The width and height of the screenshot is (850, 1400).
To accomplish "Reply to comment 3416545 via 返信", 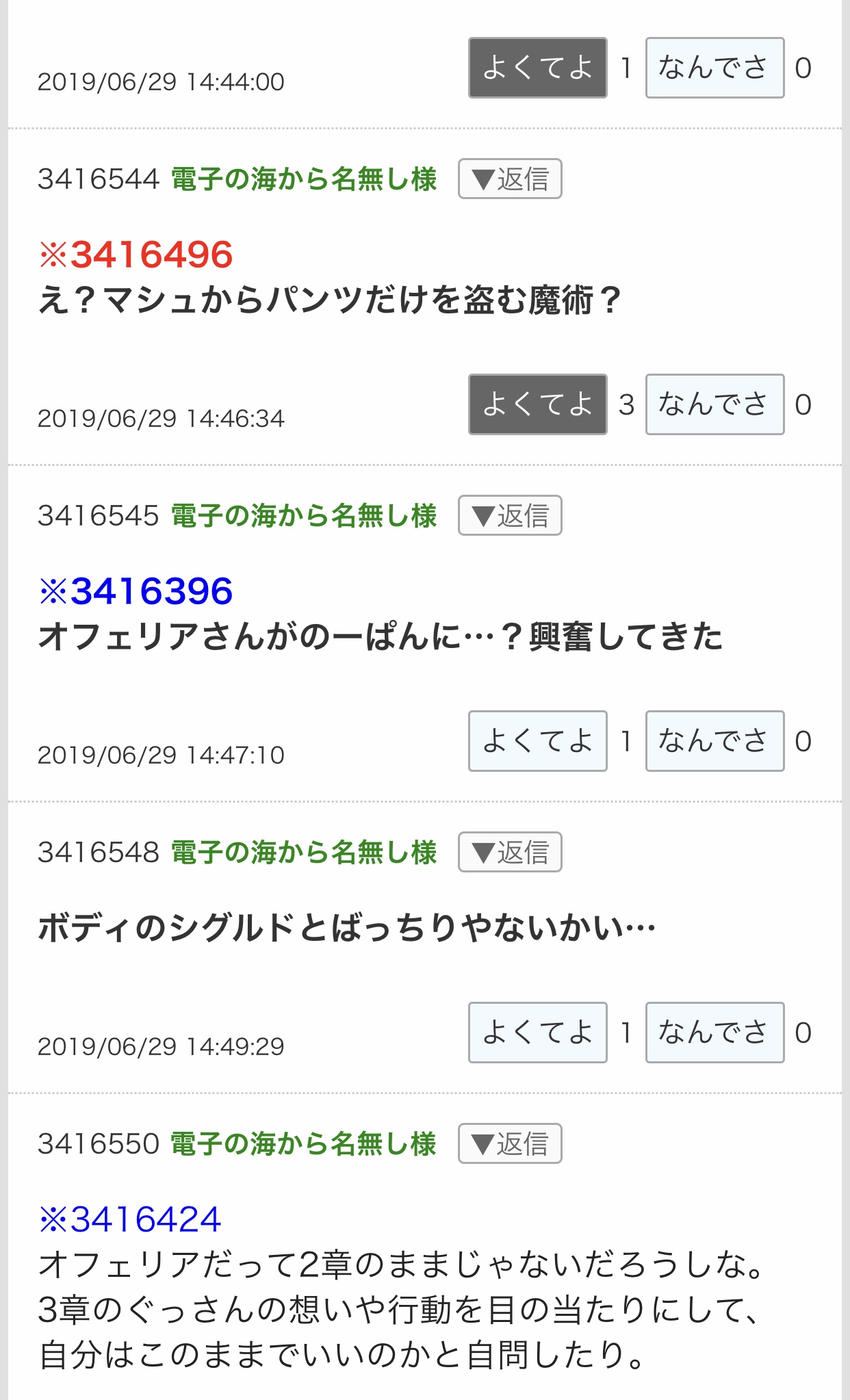I will click(510, 516).
